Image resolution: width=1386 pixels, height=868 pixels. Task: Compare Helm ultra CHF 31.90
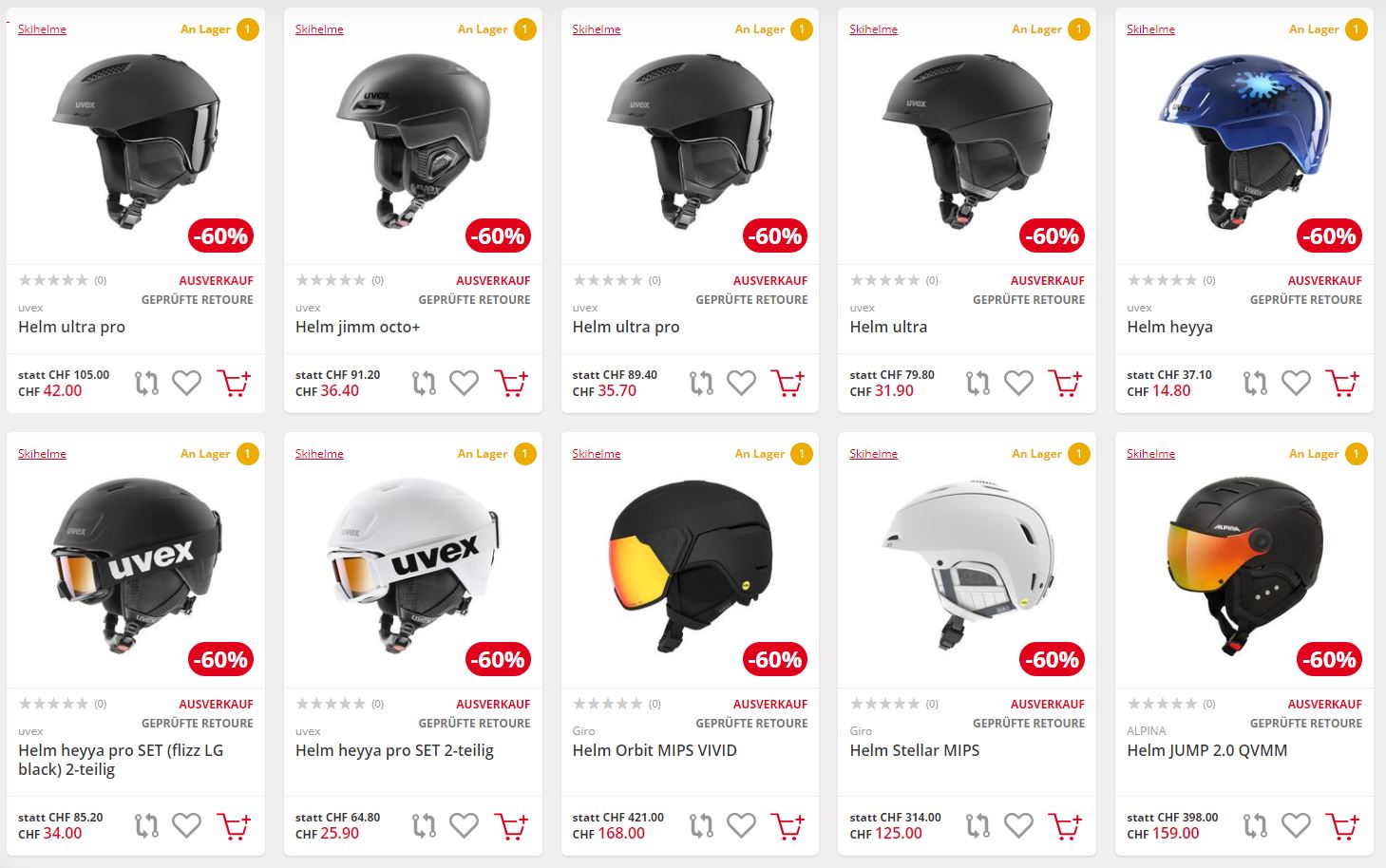point(978,383)
